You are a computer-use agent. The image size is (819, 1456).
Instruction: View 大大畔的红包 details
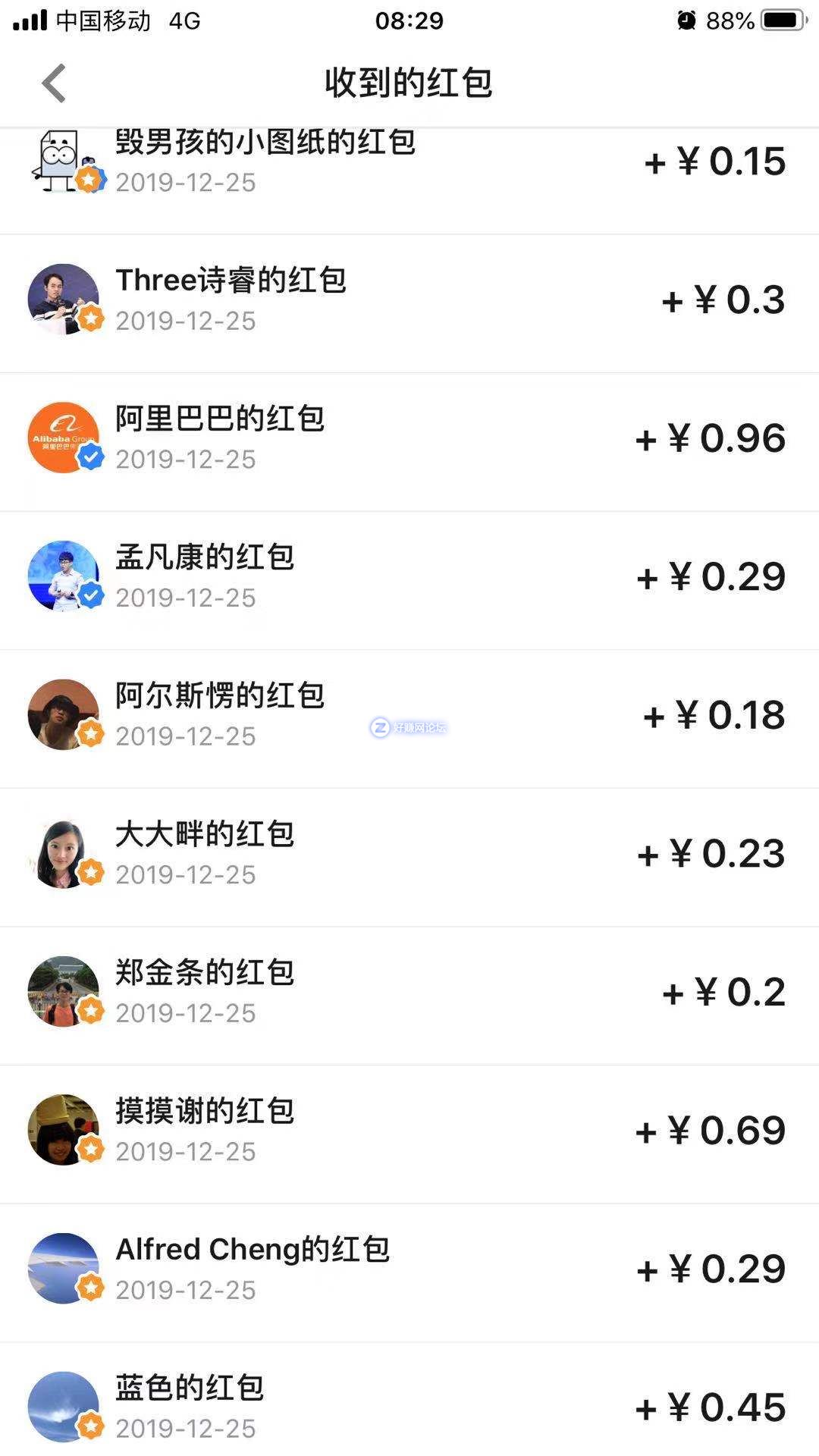tap(409, 854)
